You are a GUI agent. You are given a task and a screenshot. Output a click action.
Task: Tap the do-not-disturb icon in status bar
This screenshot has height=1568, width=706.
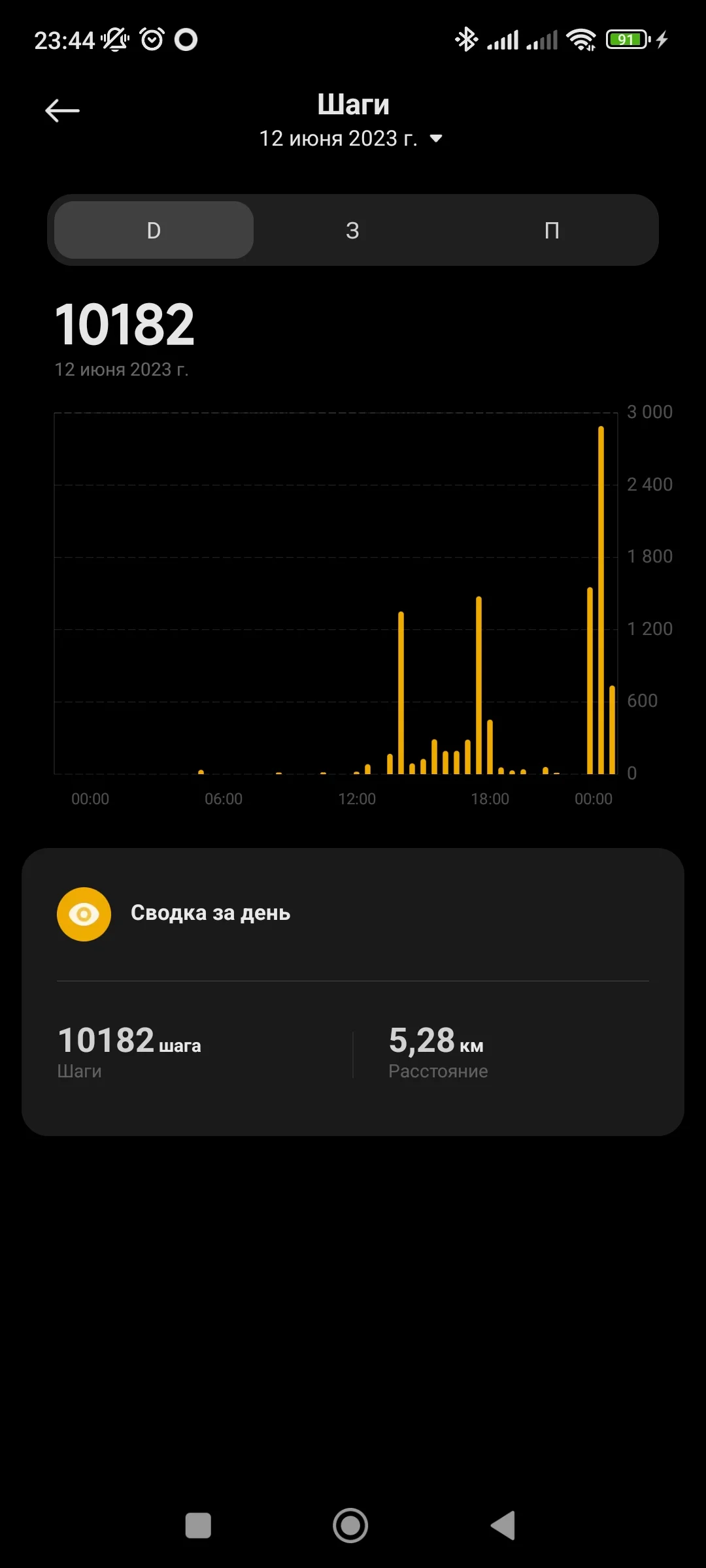click(x=114, y=39)
